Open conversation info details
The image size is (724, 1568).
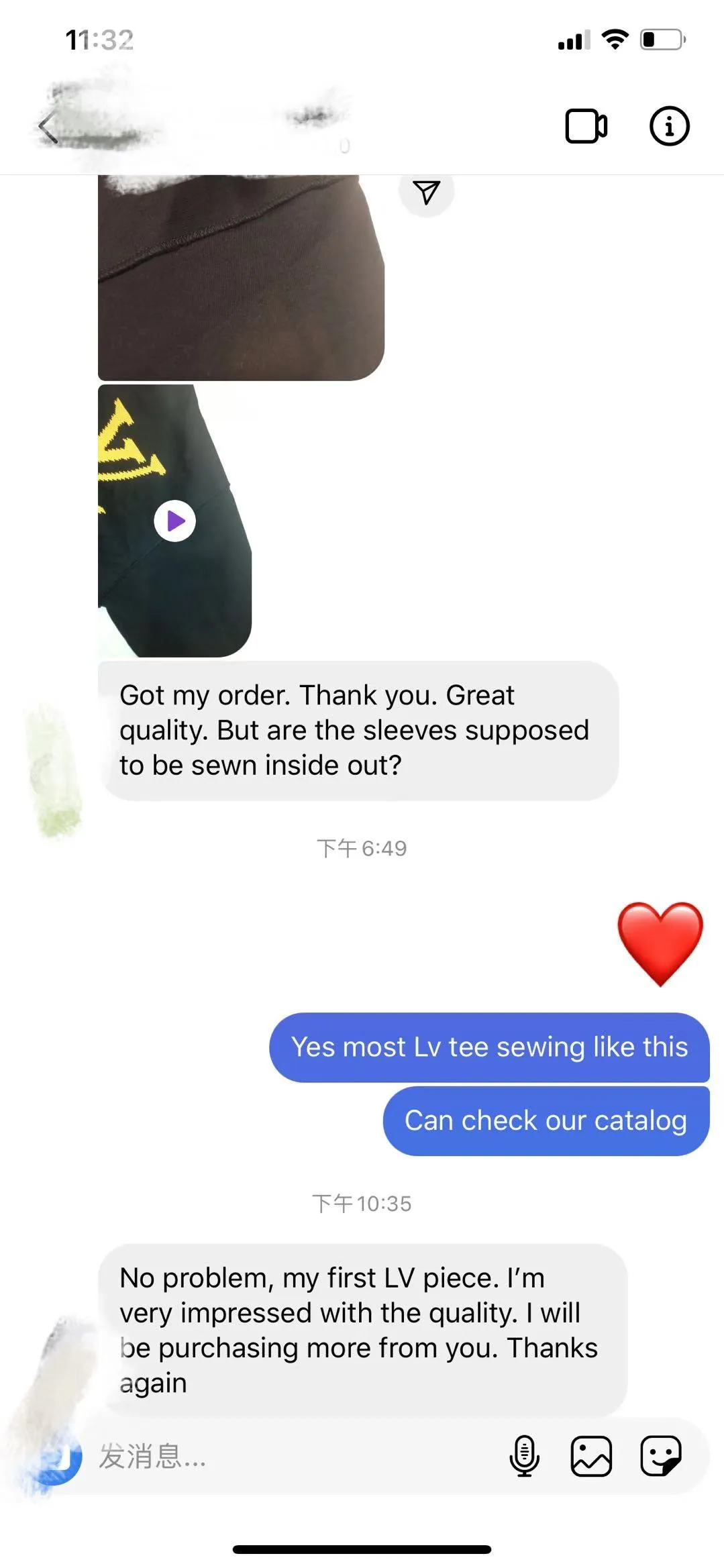click(669, 126)
